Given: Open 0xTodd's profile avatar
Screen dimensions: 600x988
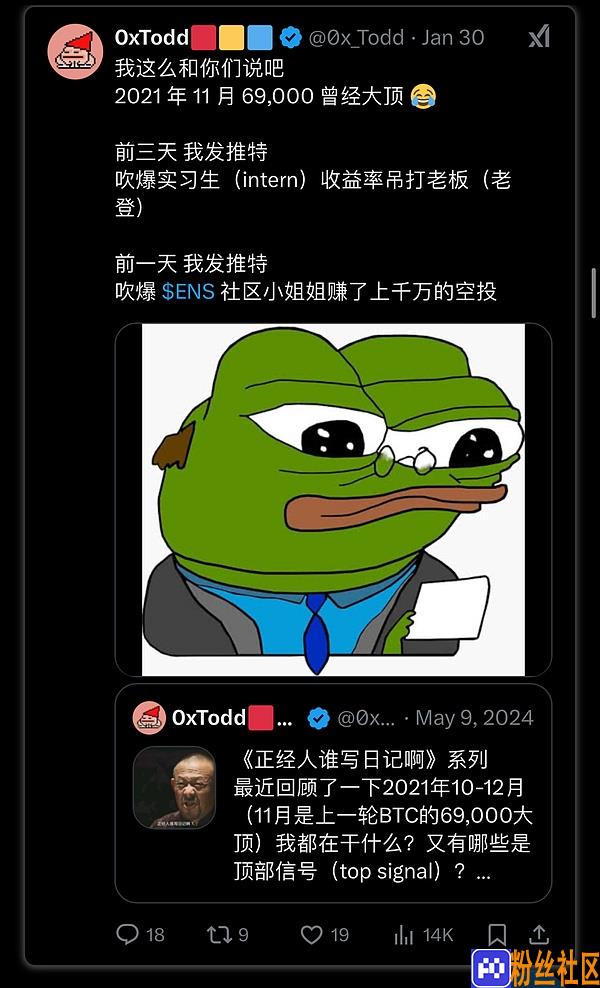Looking at the screenshot, I should coord(76,51).
